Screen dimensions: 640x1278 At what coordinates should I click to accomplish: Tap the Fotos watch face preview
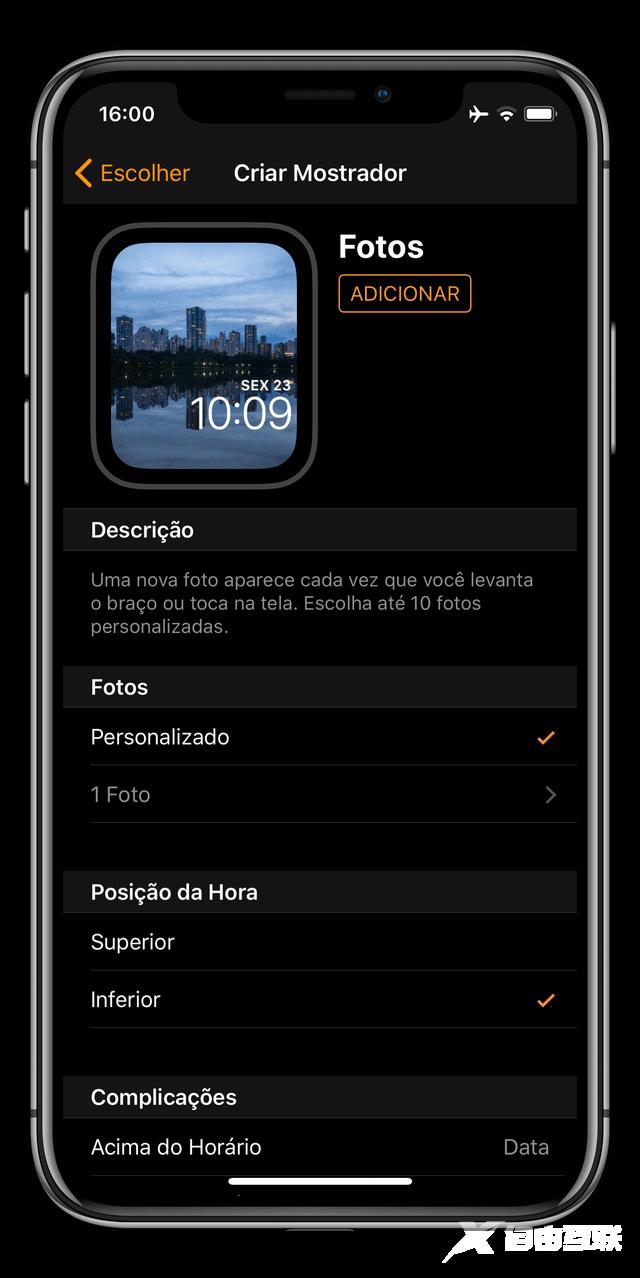204,356
